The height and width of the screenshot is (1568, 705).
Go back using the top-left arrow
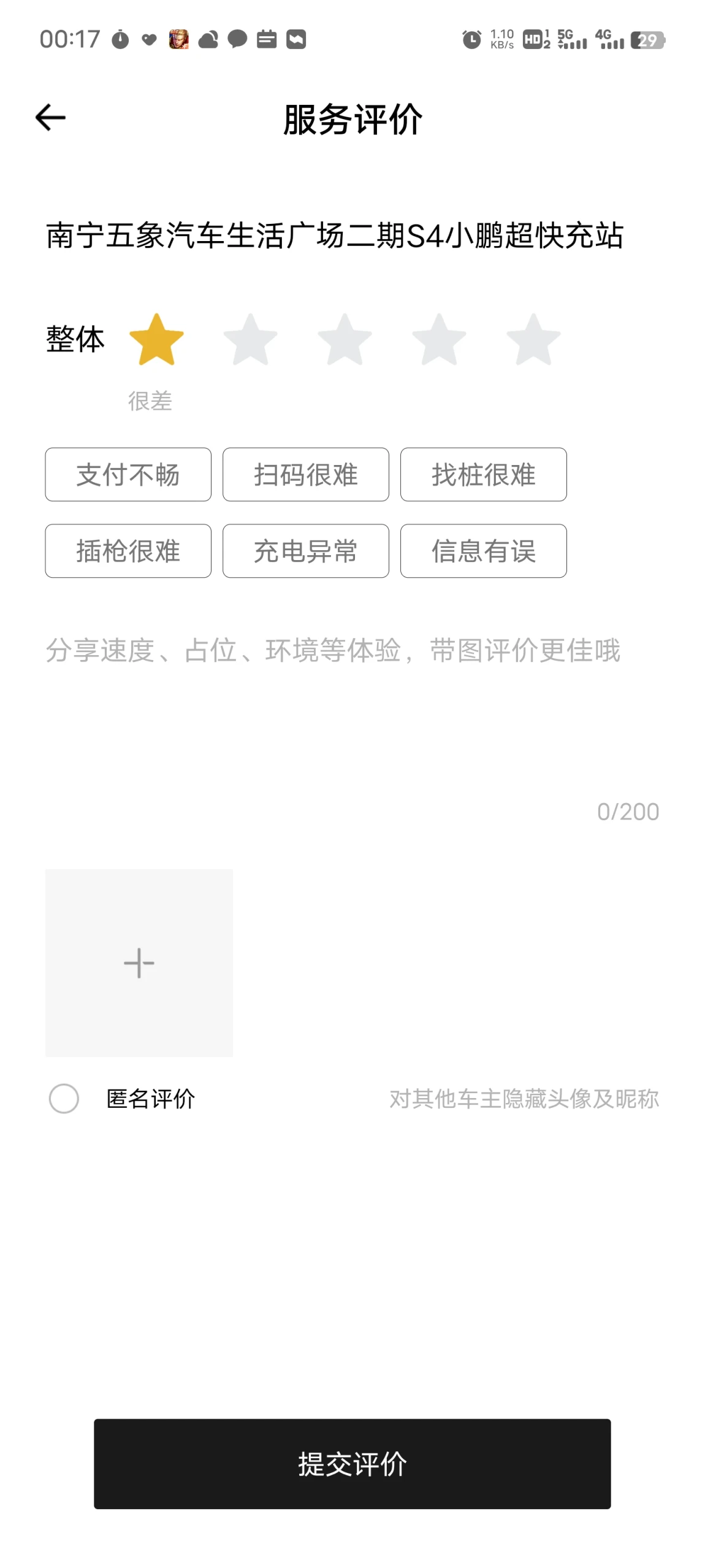pyautogui.click(x=50, y=118)
